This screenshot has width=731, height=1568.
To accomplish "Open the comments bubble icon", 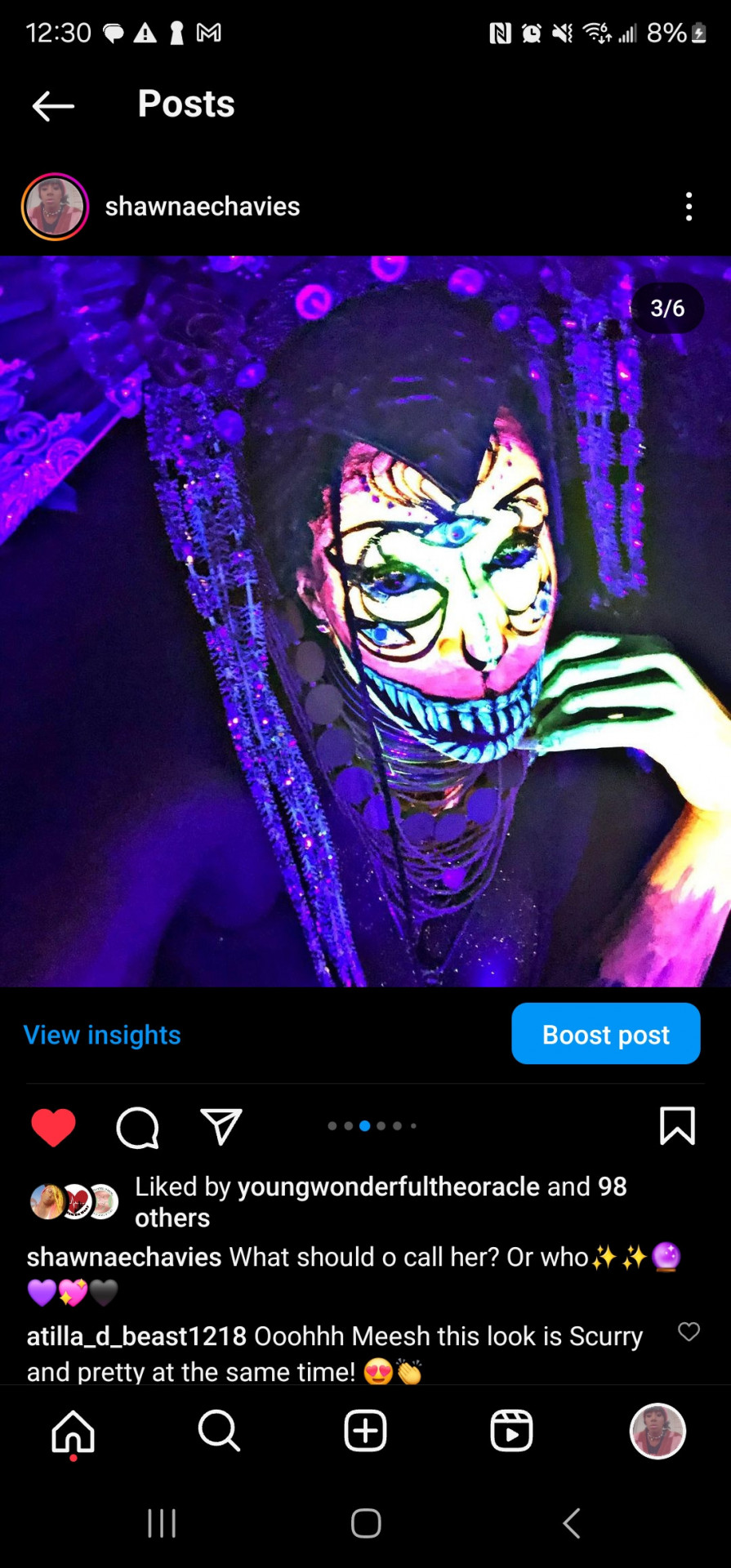I will click(137, 1128).
